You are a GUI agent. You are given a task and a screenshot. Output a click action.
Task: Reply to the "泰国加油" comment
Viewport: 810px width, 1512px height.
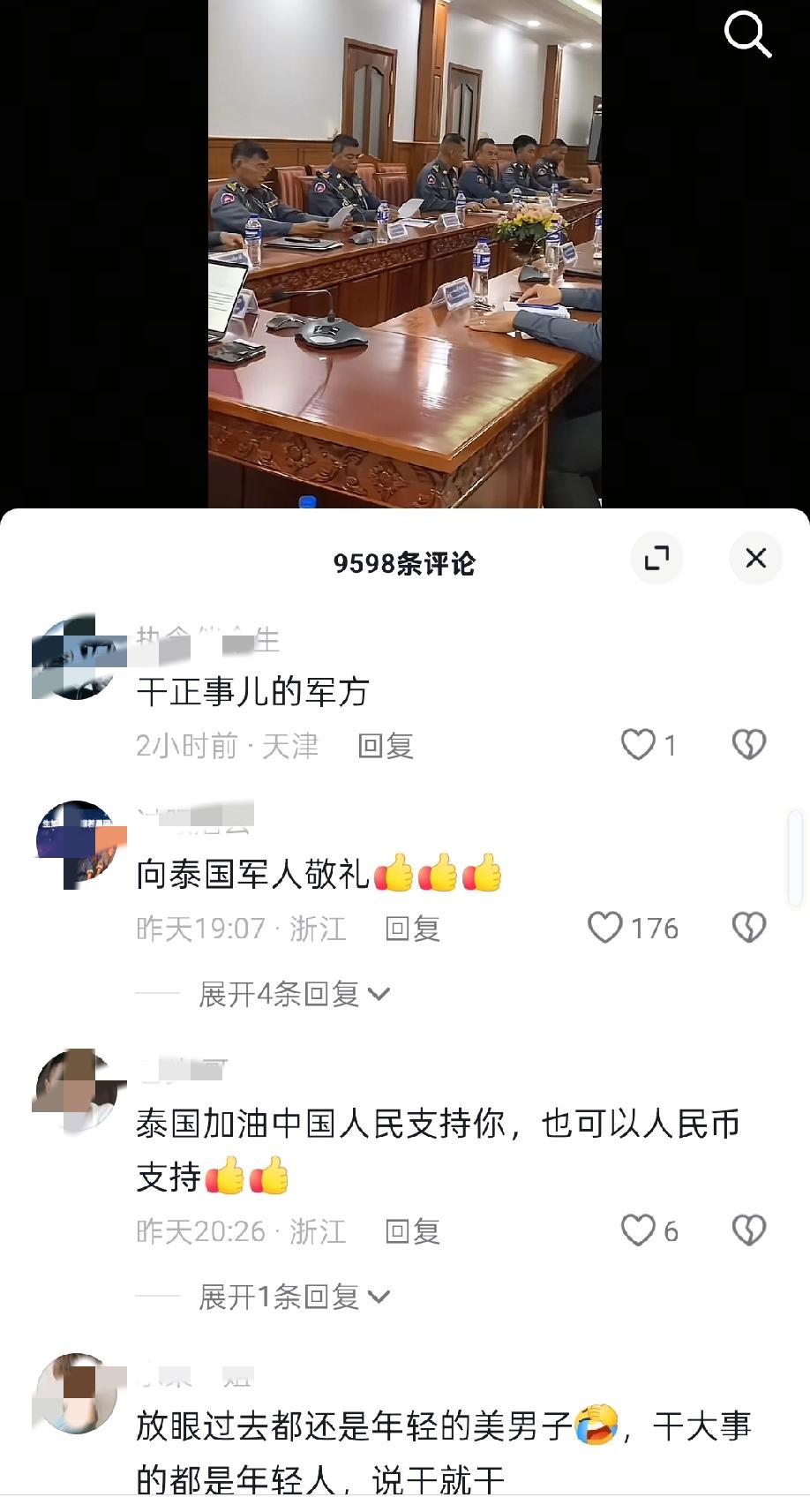pos(411,1231)
